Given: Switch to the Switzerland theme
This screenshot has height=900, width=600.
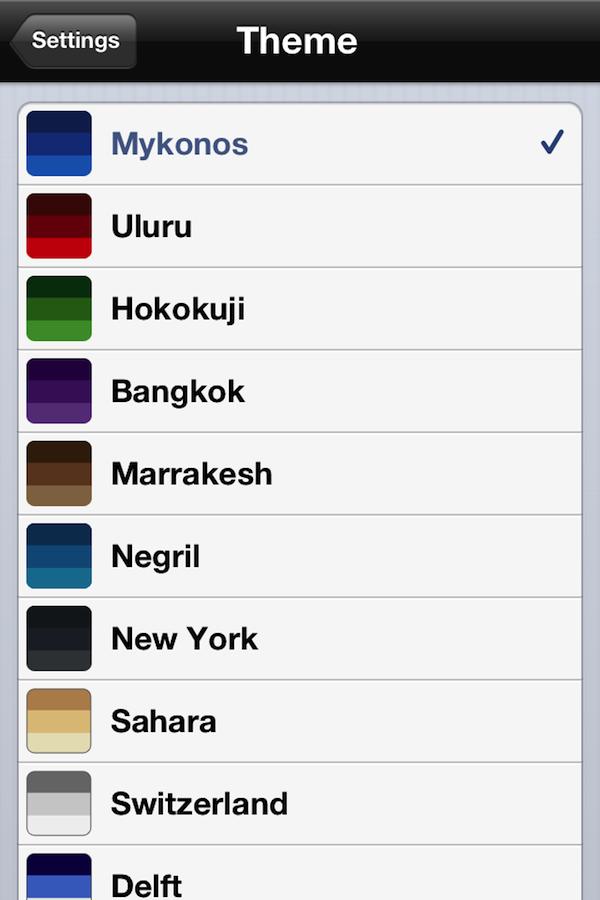Looking at the screenshot, I should [x=300, y=803].
